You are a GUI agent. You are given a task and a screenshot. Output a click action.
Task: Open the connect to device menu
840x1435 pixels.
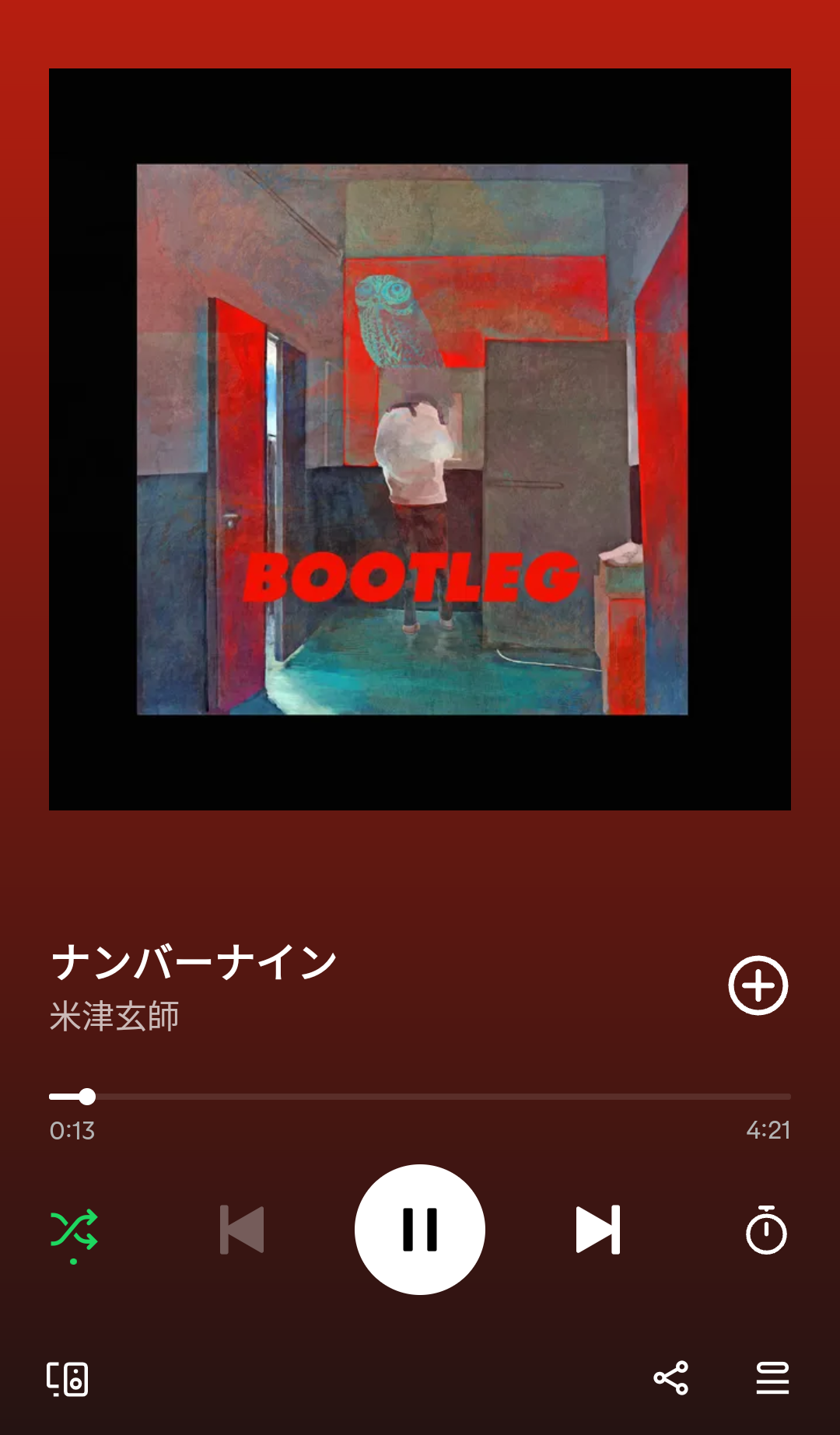[x=67, y=1379]
